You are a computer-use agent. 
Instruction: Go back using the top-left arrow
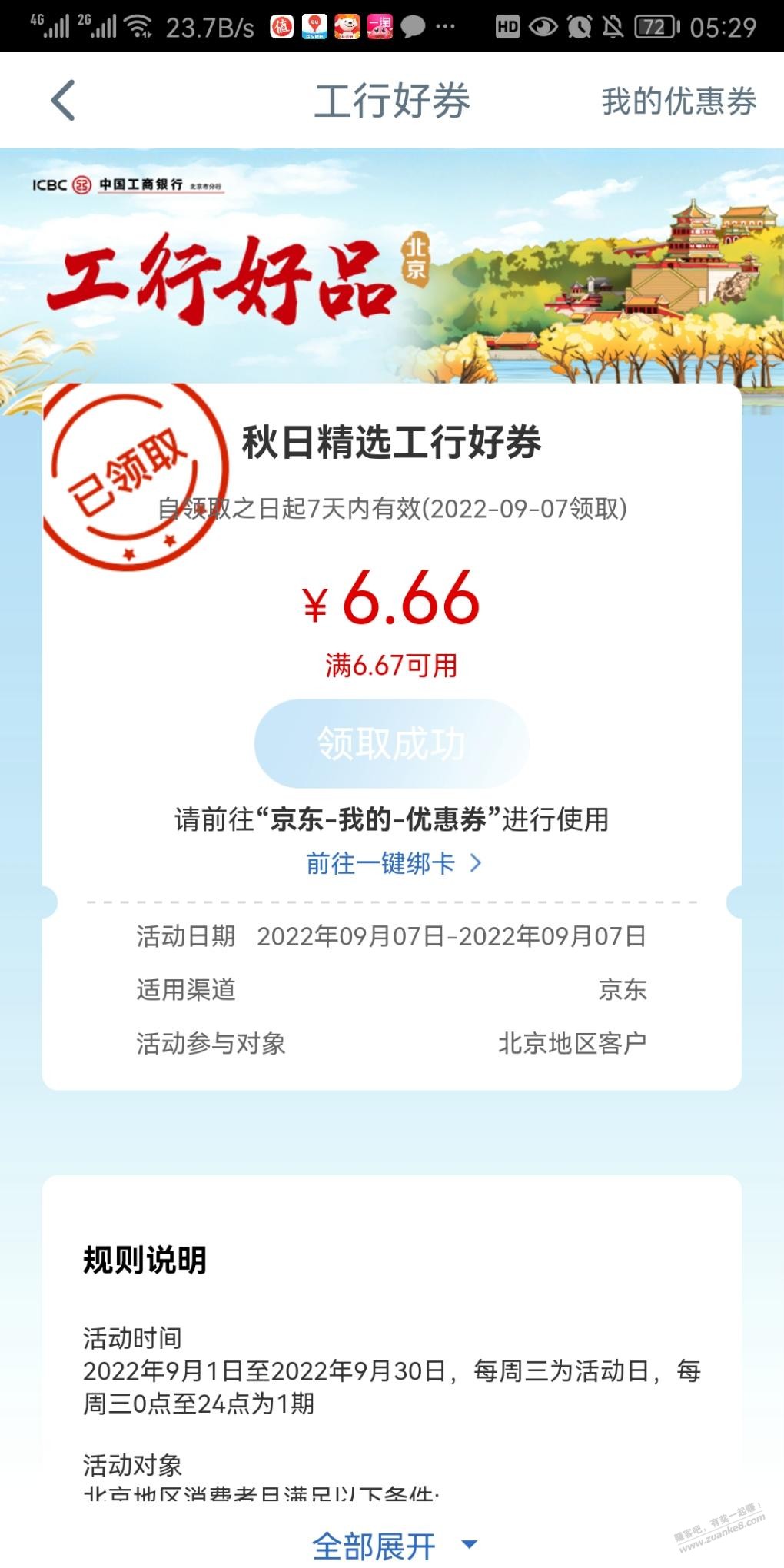[x=63, y=101]
